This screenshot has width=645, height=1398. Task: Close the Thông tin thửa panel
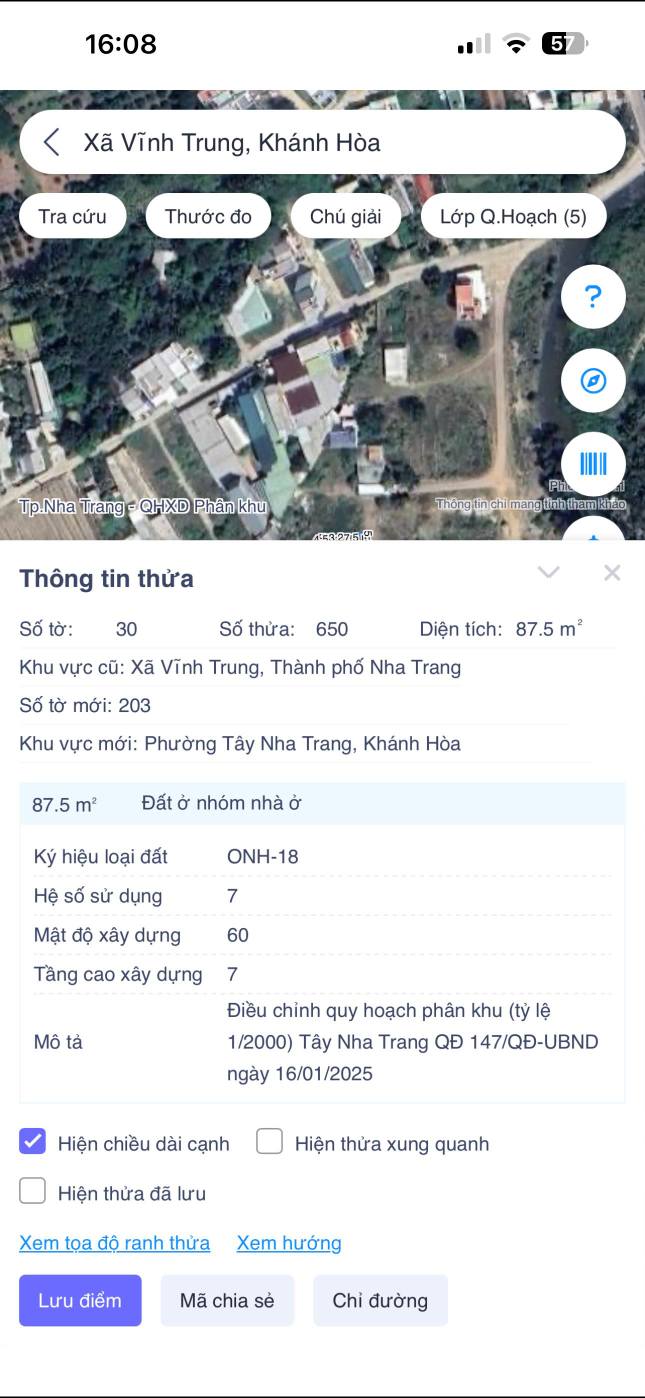(612, 572)
